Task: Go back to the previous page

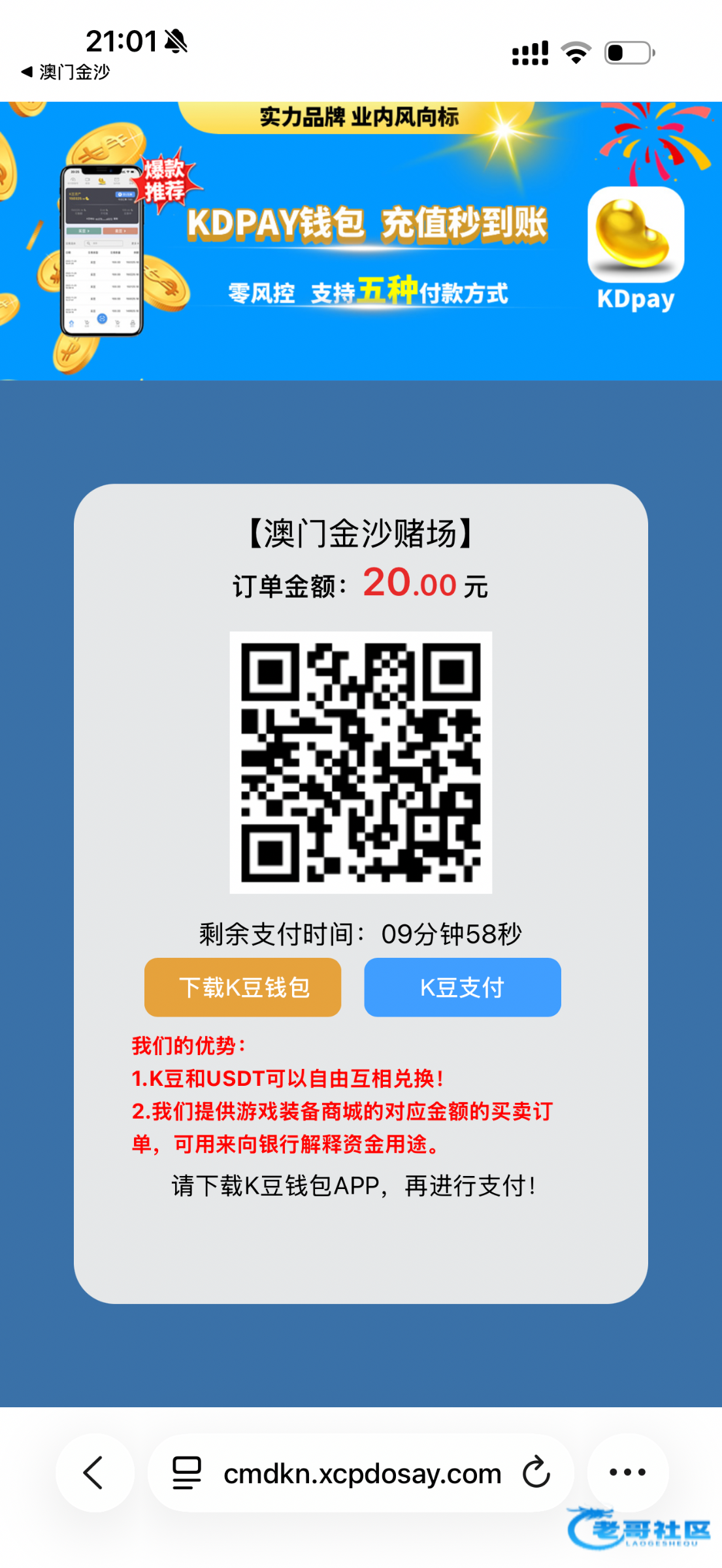Action: (95, 1473)
